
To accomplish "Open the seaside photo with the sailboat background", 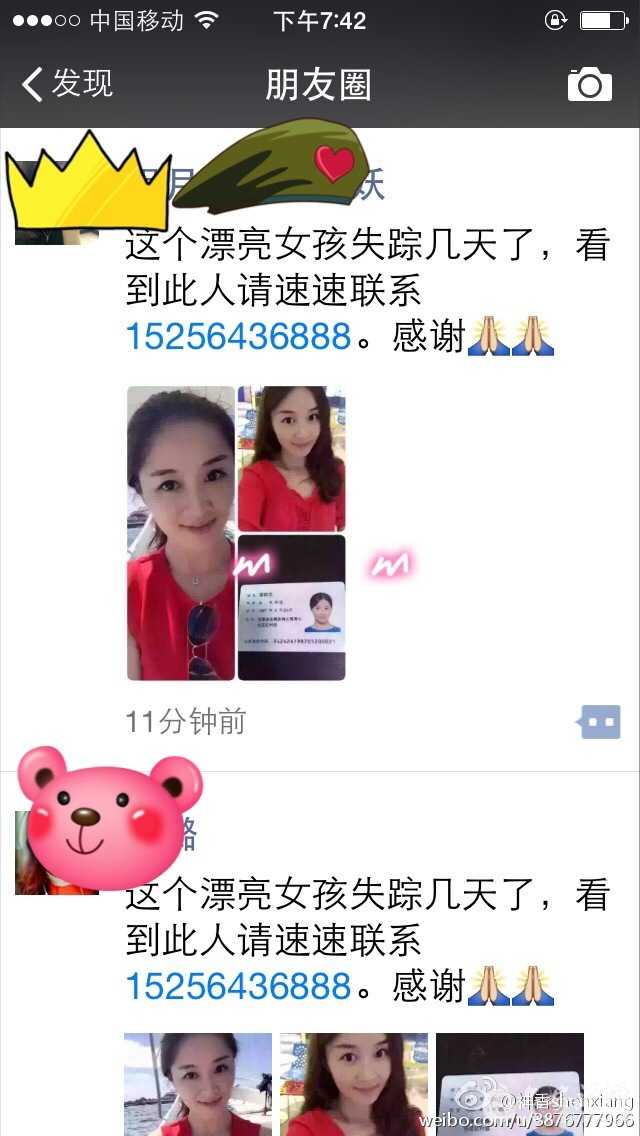I will coord(197,1083).
